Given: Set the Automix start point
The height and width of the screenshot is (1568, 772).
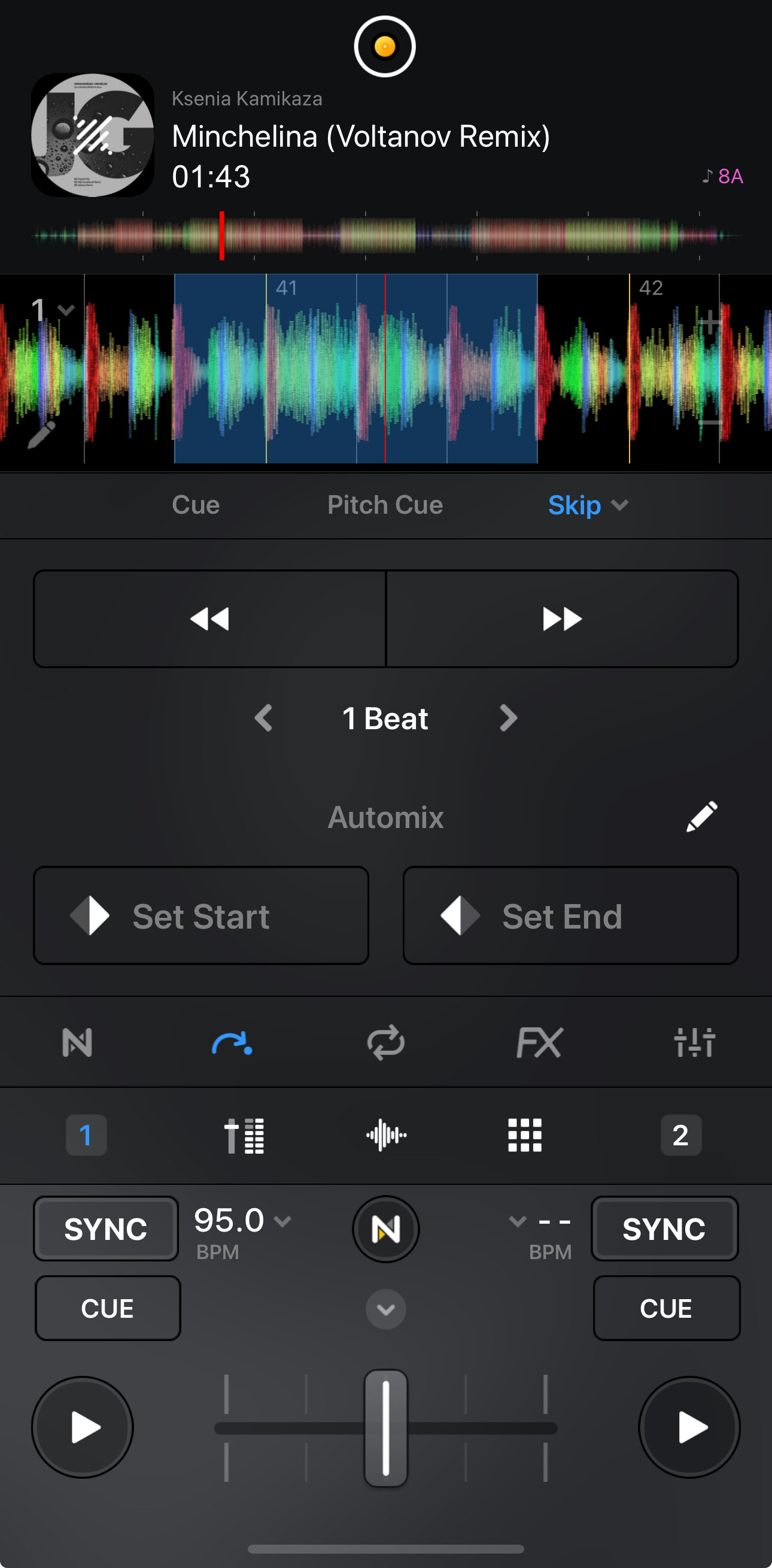Looking at the screenshot, I should (x=200, y=915).
